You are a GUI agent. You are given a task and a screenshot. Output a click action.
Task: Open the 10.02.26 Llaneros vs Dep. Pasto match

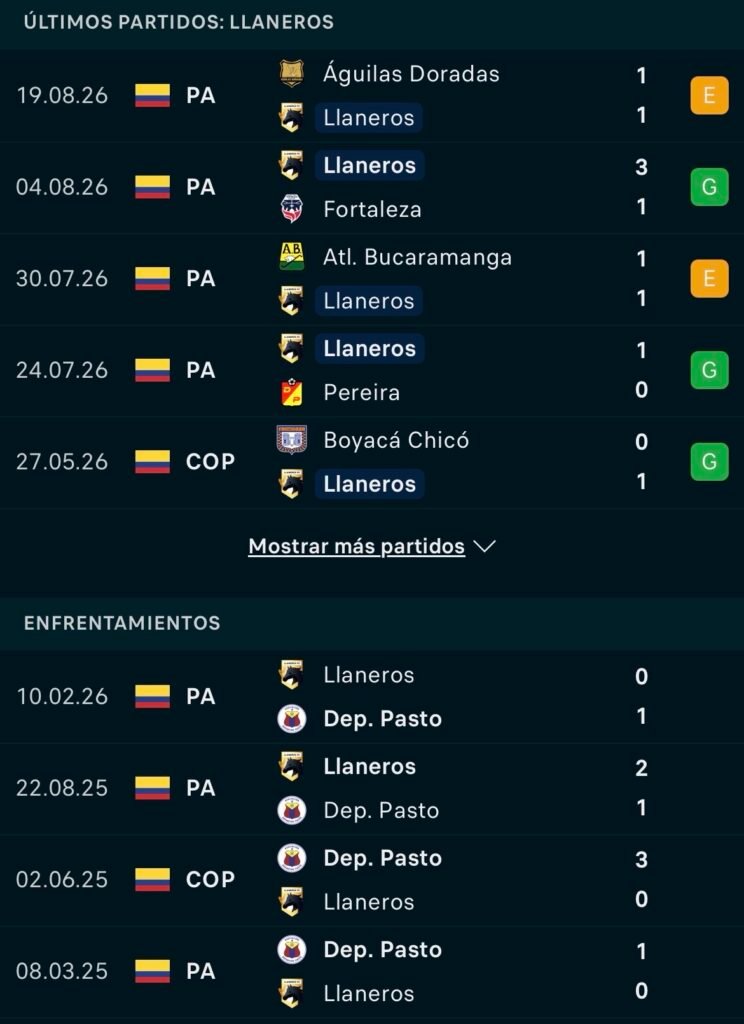[372, 697]
